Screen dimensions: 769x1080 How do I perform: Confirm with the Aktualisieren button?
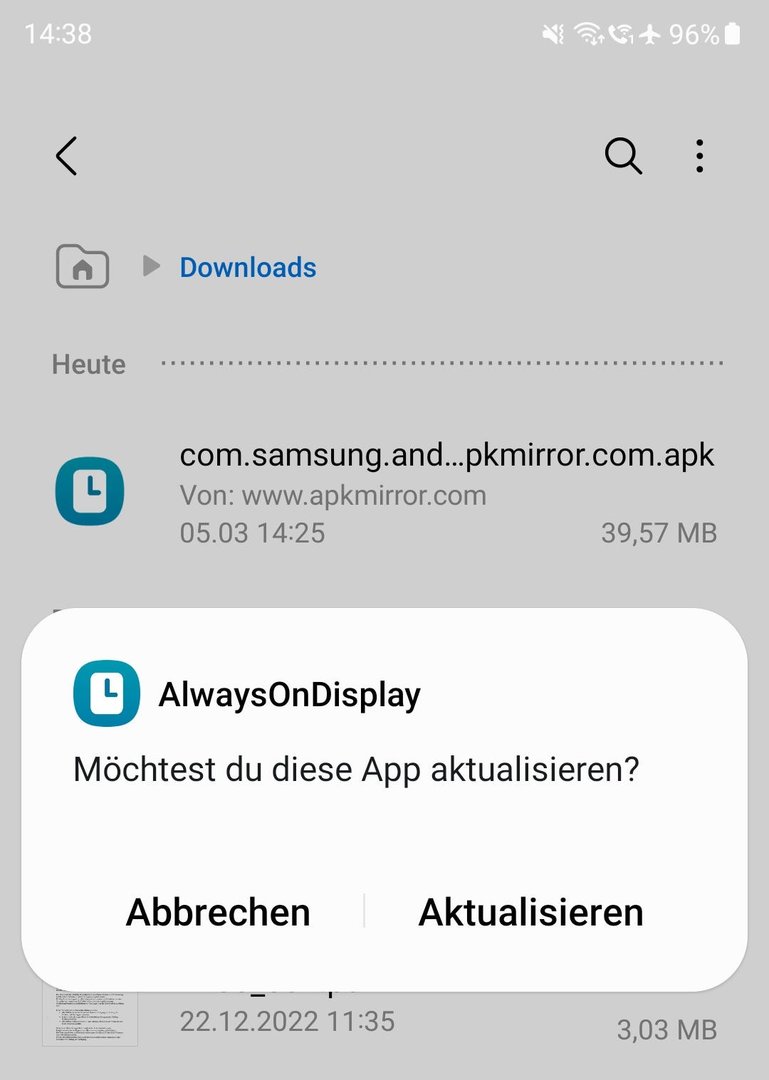(530, 912)
